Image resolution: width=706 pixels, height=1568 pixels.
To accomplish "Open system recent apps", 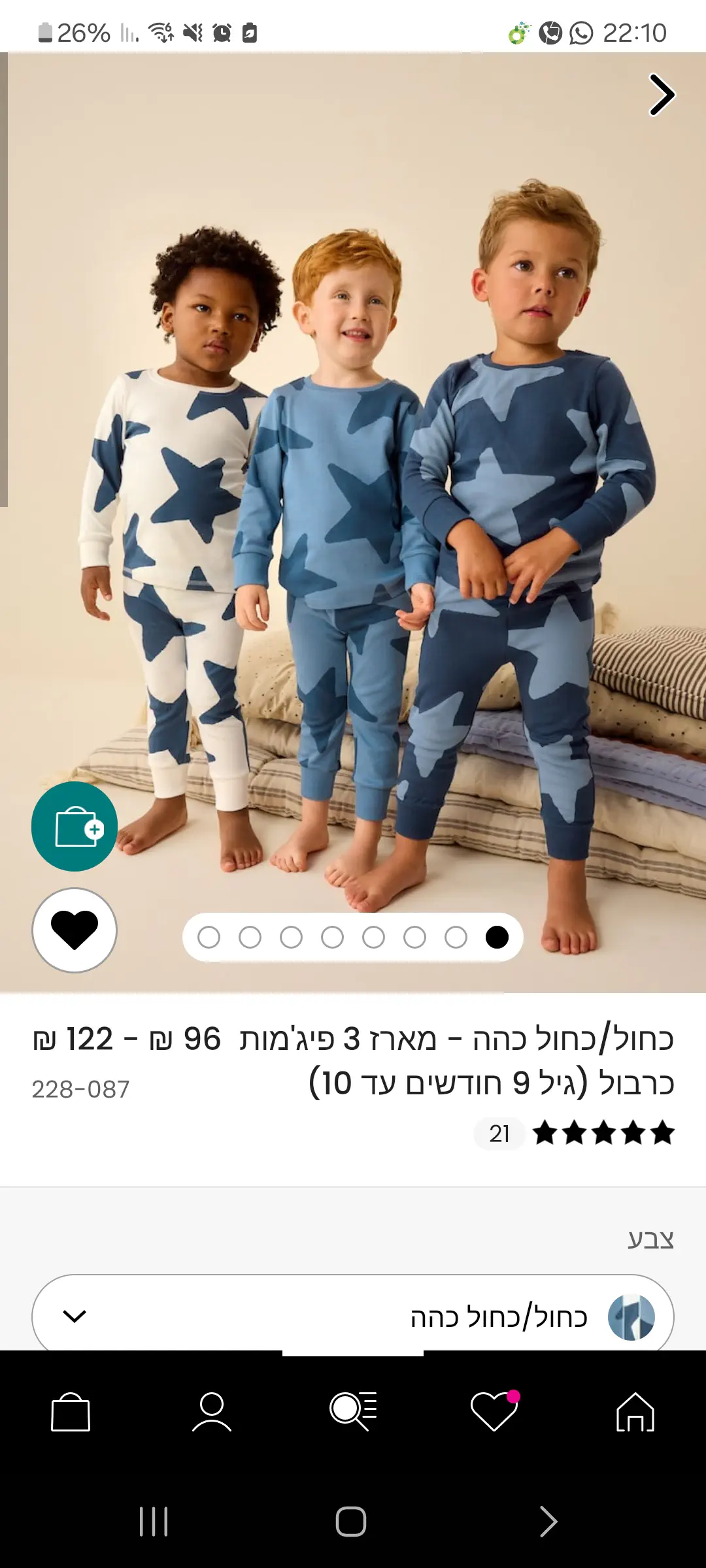I will pos(154,1522).
